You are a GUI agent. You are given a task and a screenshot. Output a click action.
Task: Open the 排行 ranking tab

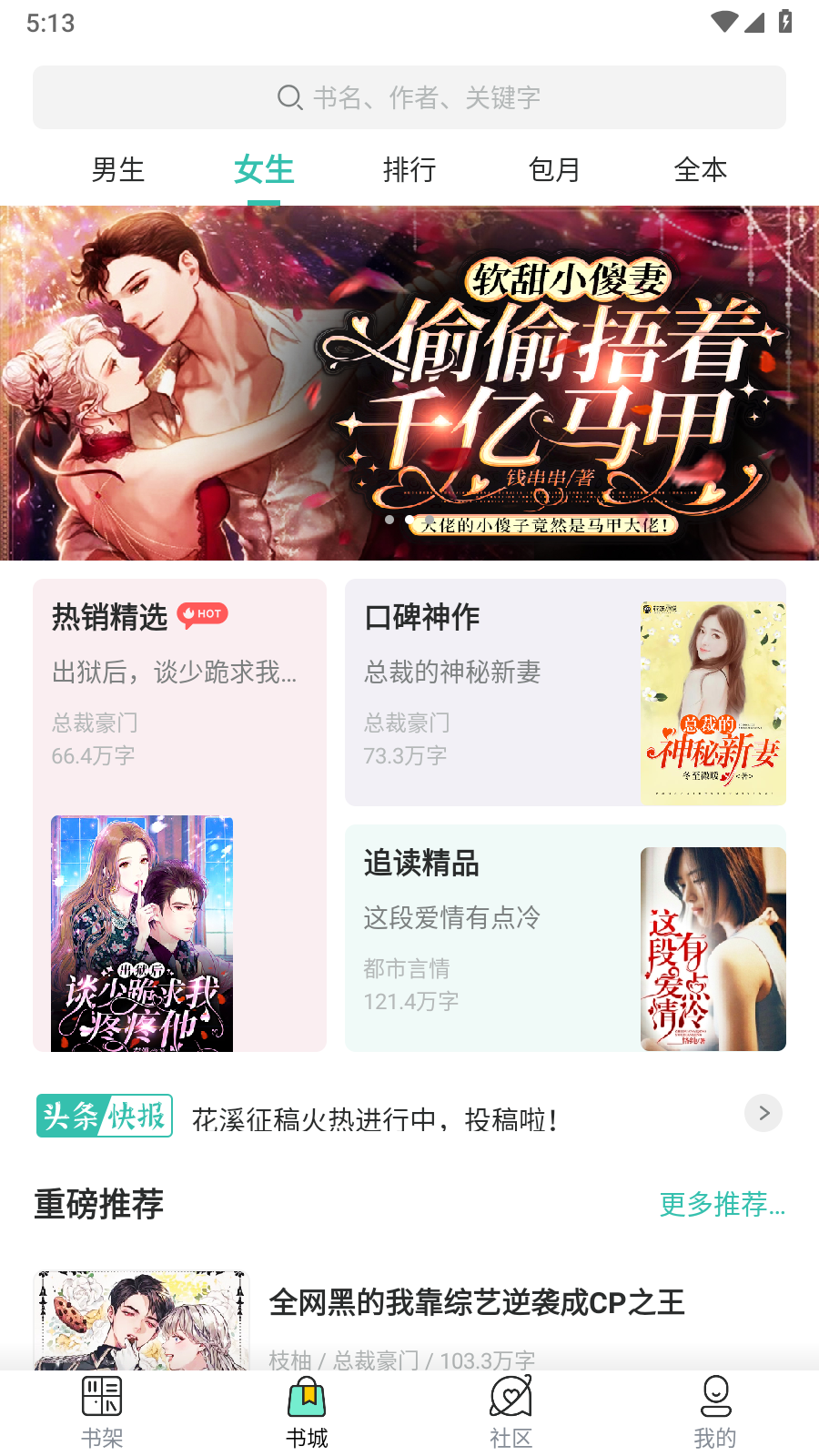410,170
